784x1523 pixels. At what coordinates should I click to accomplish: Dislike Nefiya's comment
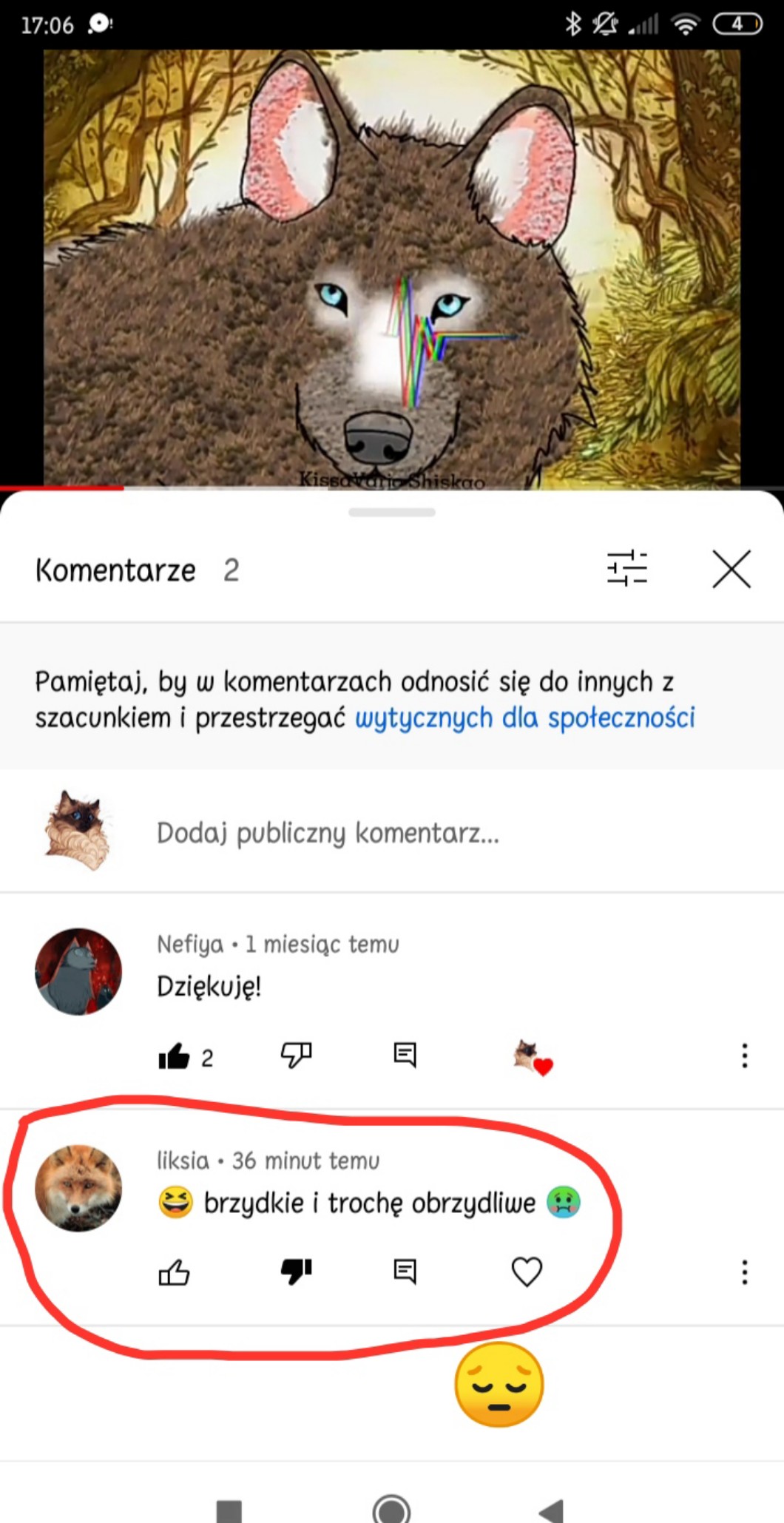point(296,1056)
